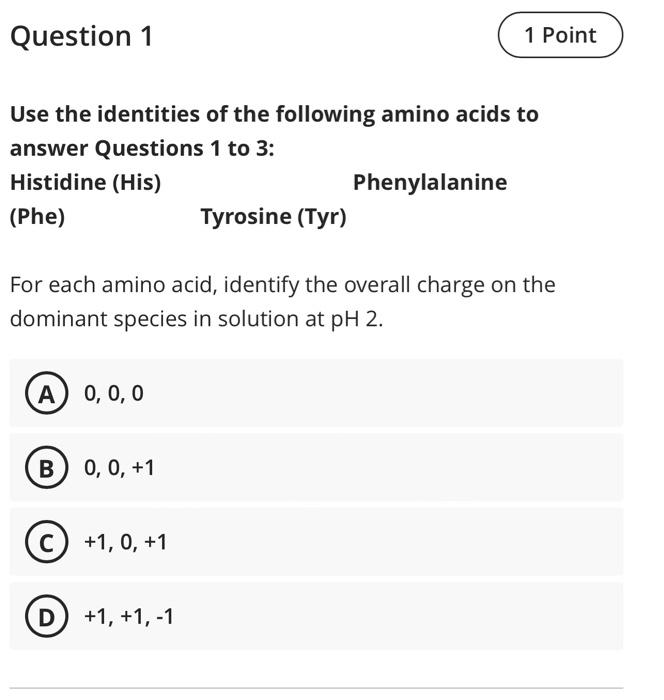Select answer A: 0, 0, 0
The height and width of the screenshot is (700, 664).
tap(45, 394)
